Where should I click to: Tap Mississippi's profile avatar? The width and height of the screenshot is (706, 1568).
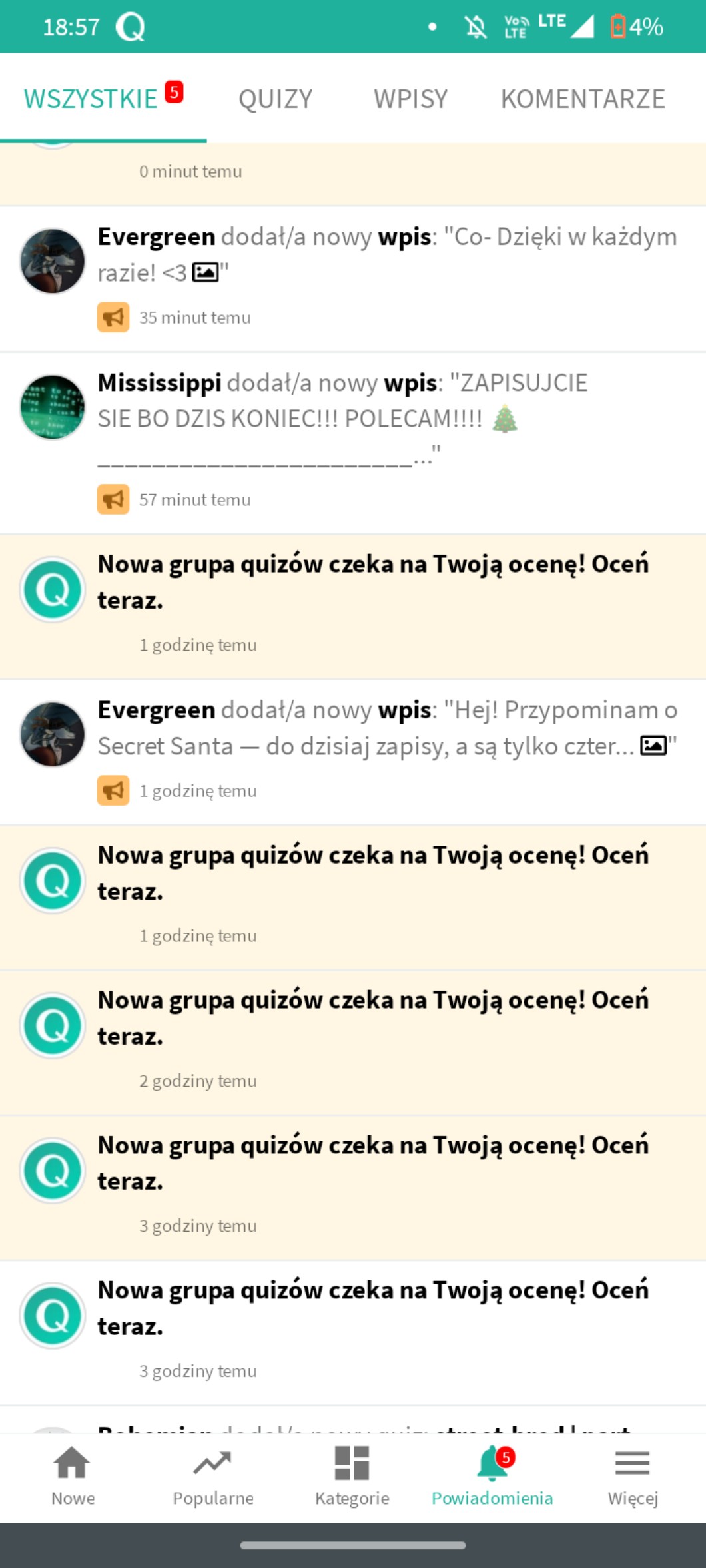point(53,407)
